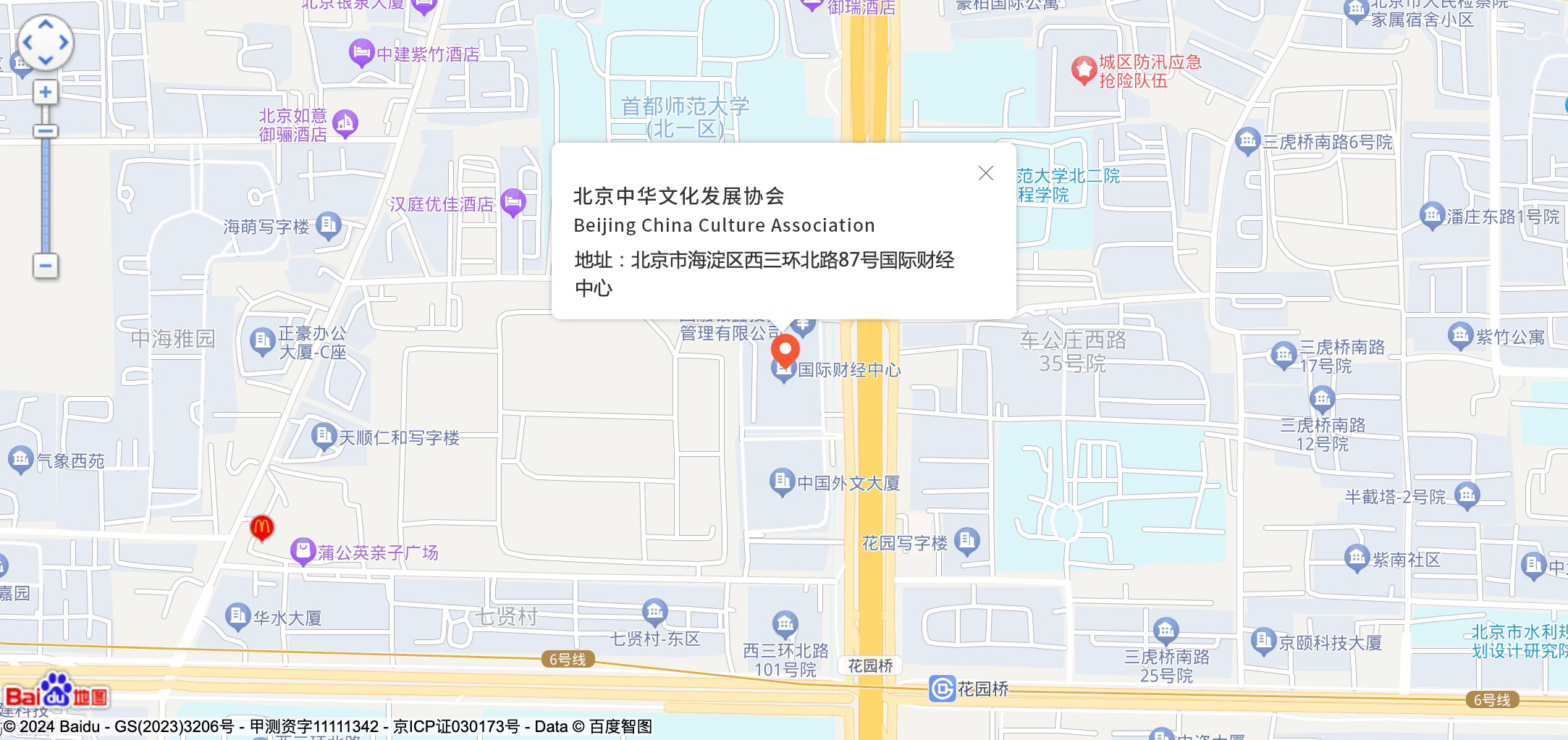Pan the map up with the arrow
The image size is (1568, 740).
pyautogui.click(x=46, y=25)
